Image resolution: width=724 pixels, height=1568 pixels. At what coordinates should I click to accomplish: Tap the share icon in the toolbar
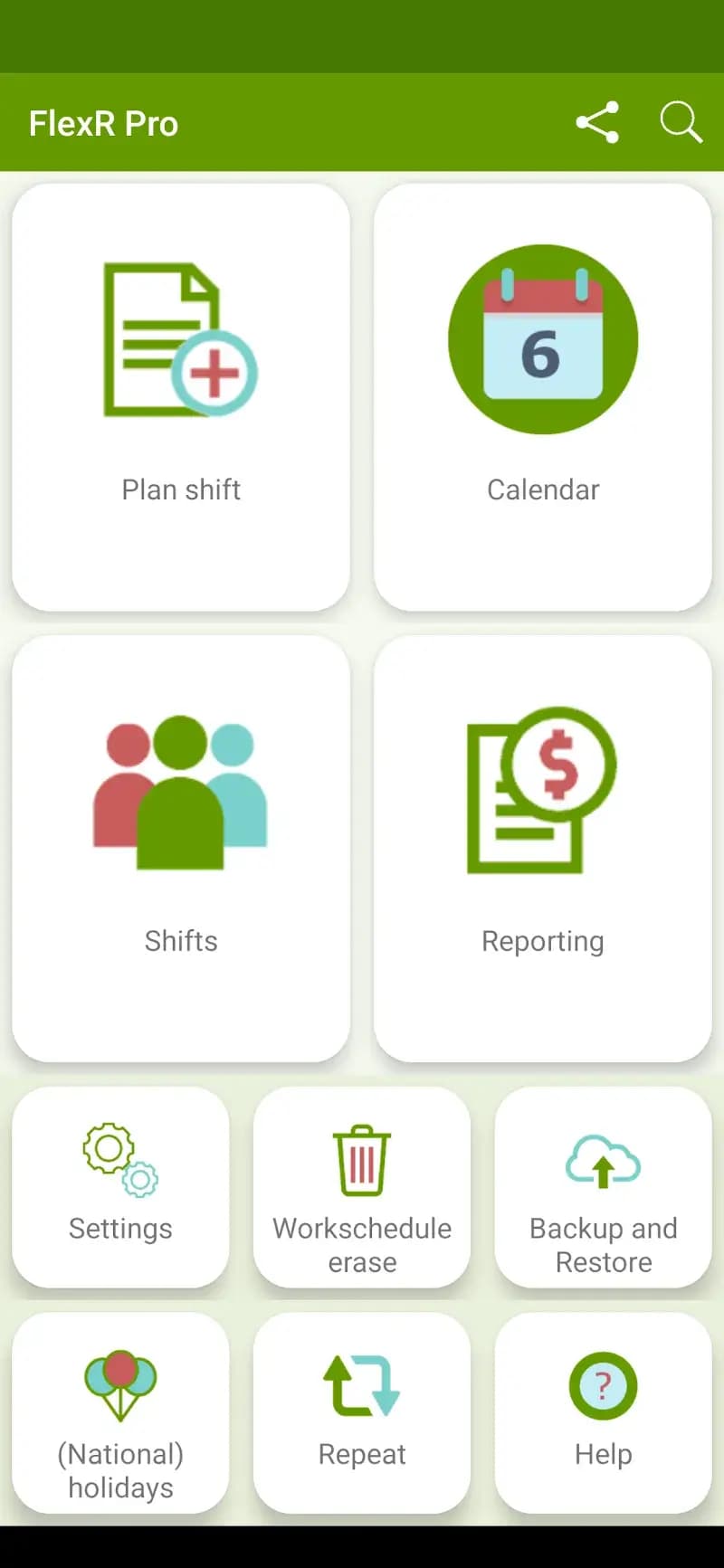coord(597,122)
